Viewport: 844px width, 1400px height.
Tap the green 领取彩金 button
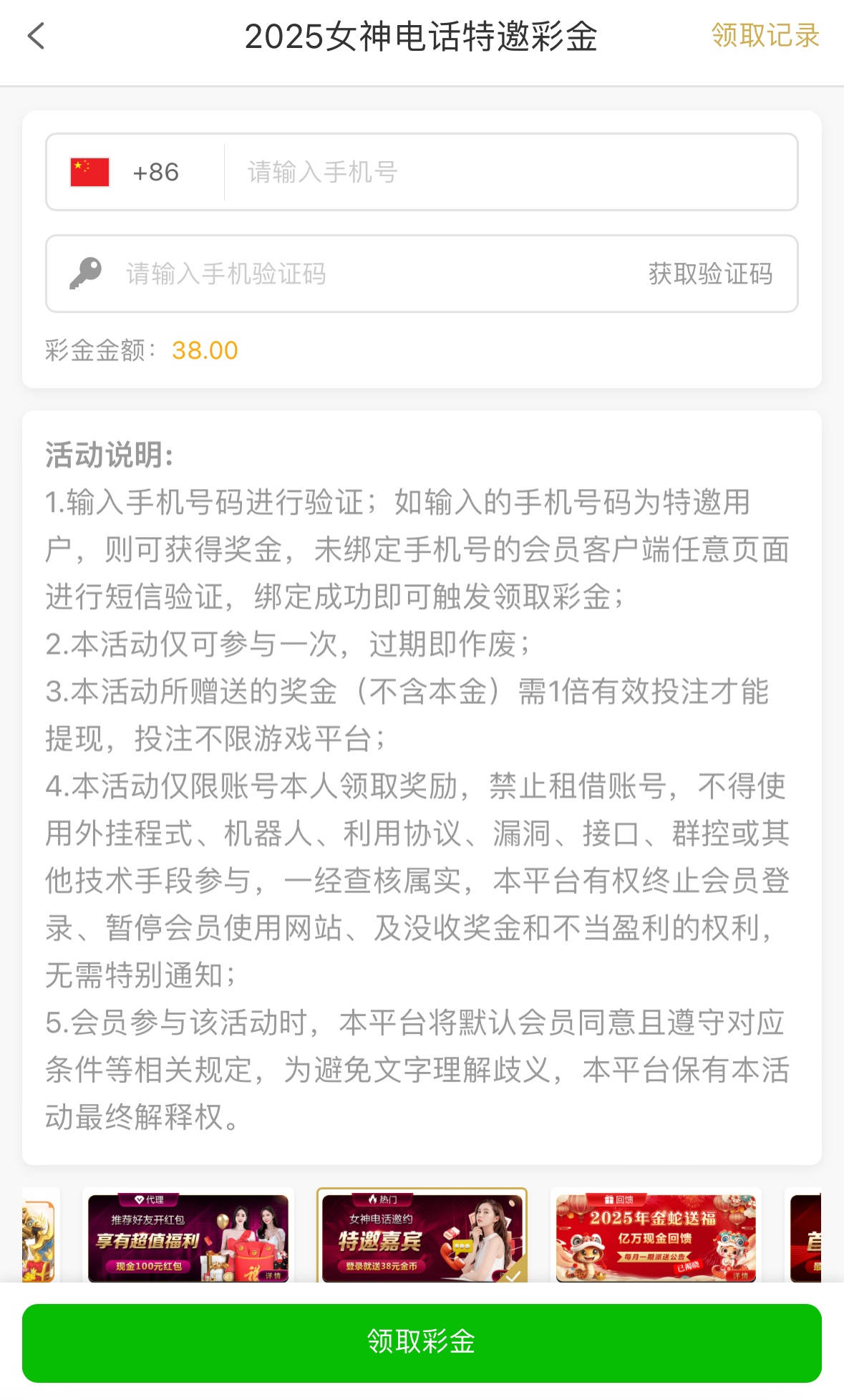coord(422,1343)
